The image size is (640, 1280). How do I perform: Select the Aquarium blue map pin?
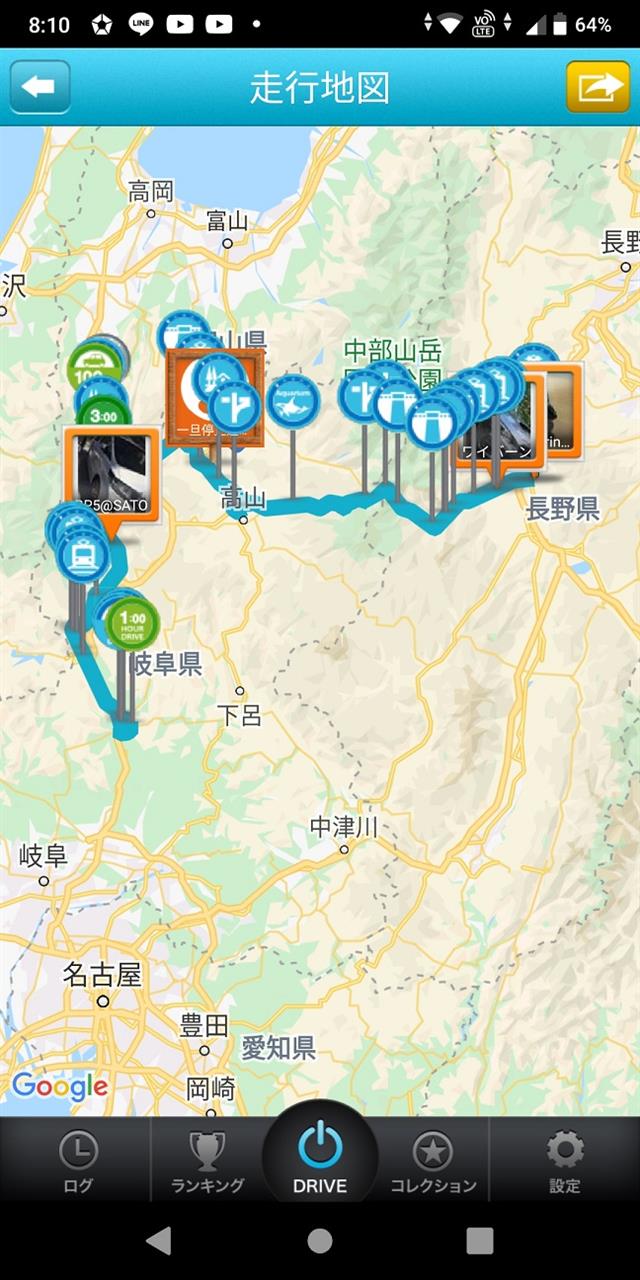tap(294, 400)
